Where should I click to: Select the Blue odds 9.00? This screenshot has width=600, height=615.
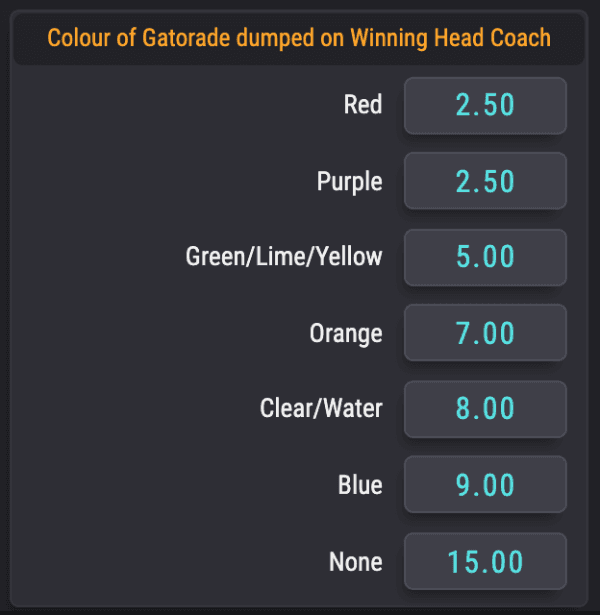(485, 485)
